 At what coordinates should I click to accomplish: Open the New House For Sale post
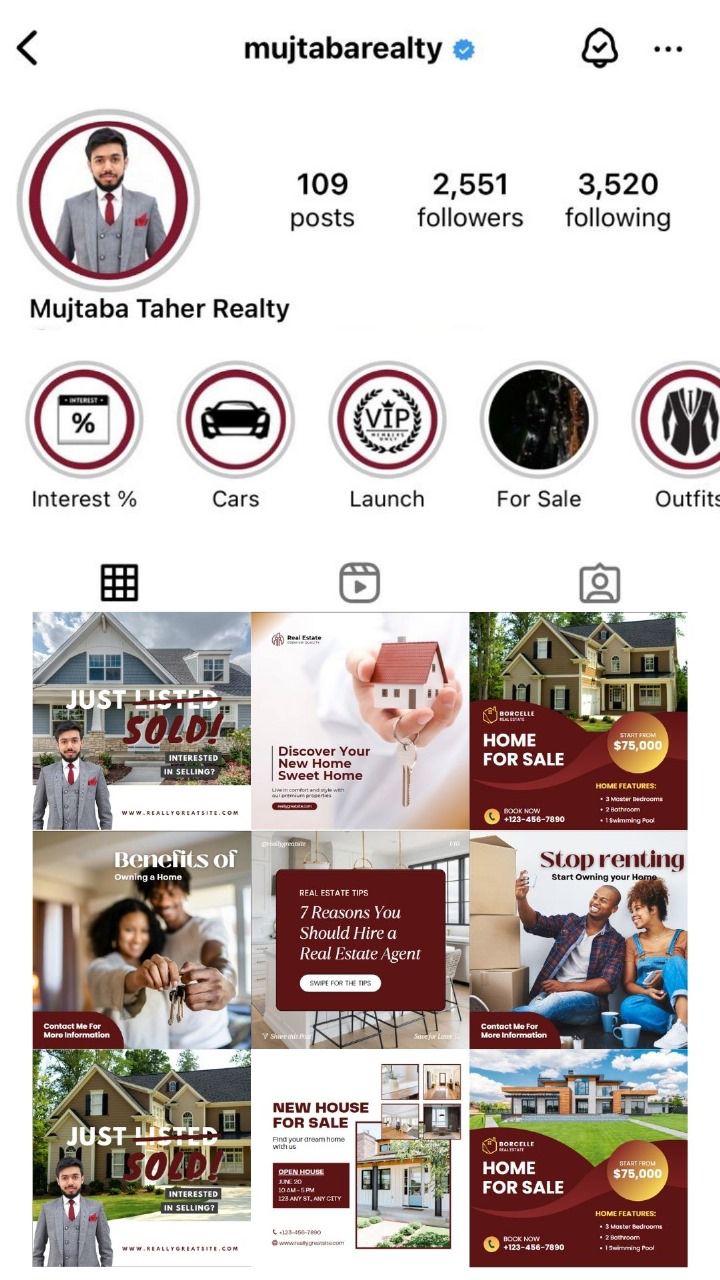point(359,1157)
